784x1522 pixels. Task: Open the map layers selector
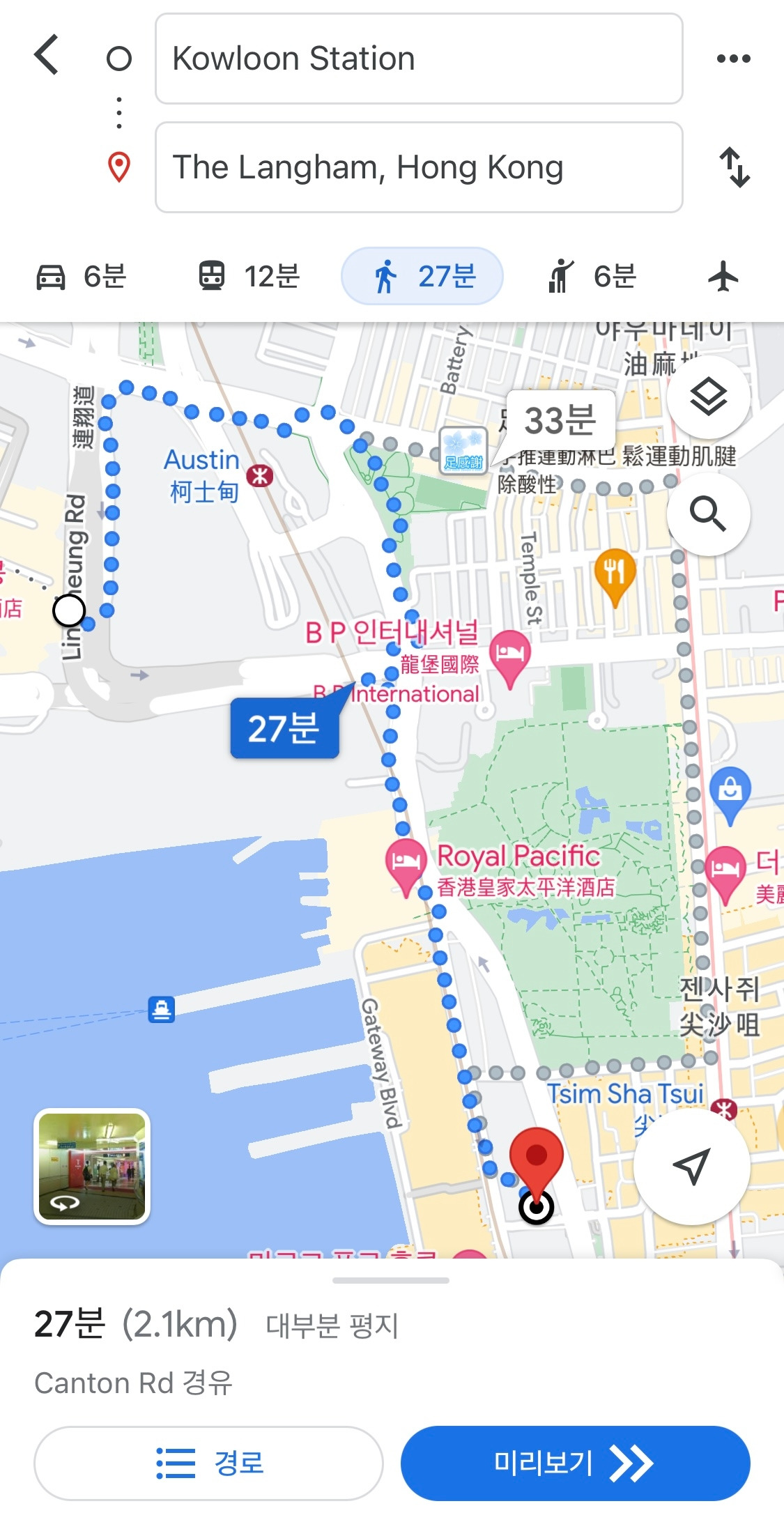708,397
